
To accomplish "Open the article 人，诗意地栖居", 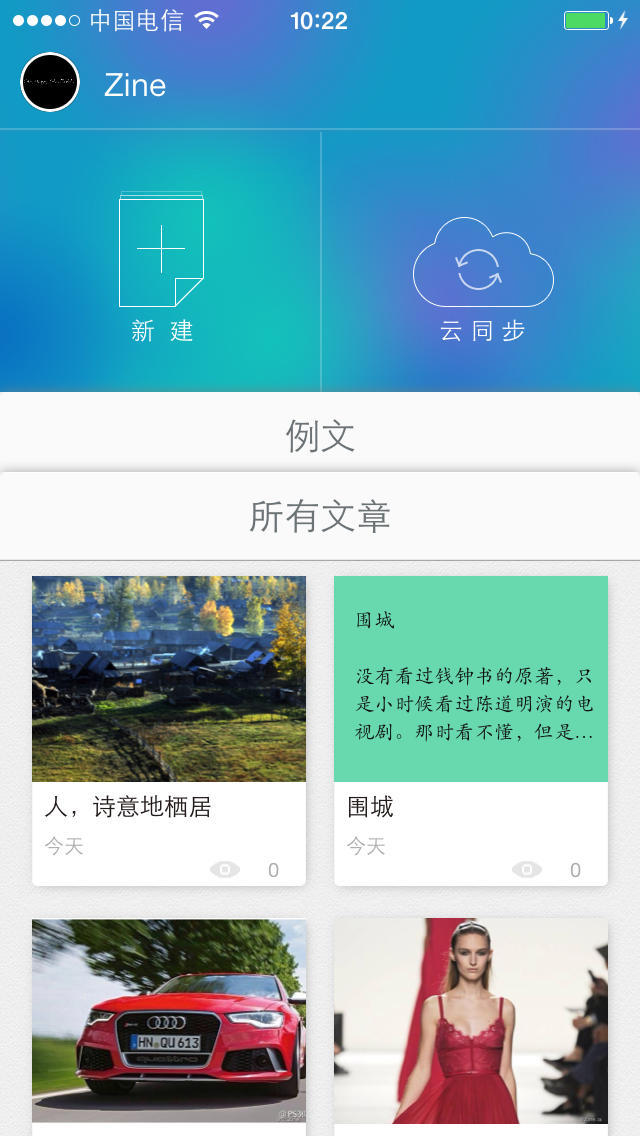I will 169,730.
